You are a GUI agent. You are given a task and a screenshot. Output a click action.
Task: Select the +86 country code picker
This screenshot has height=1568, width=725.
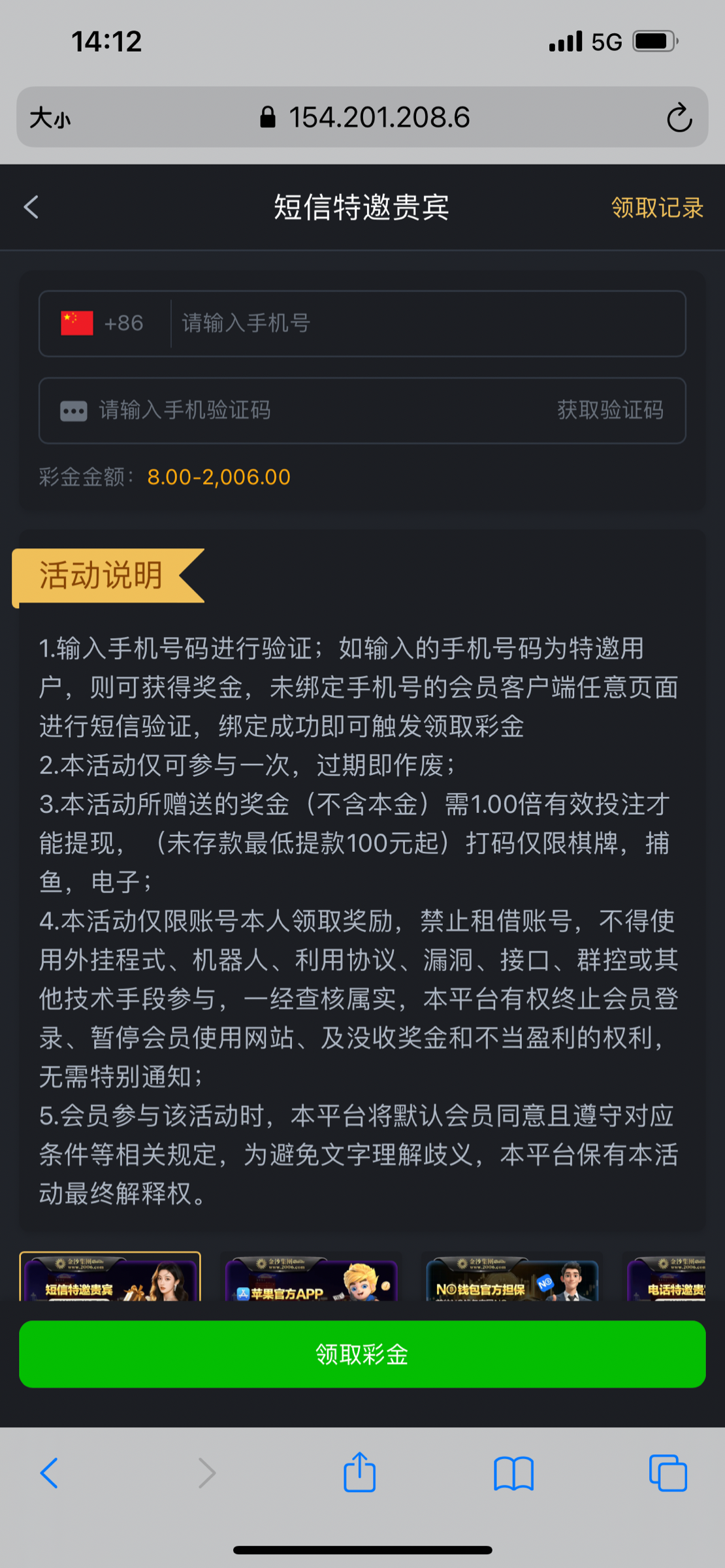103,323
